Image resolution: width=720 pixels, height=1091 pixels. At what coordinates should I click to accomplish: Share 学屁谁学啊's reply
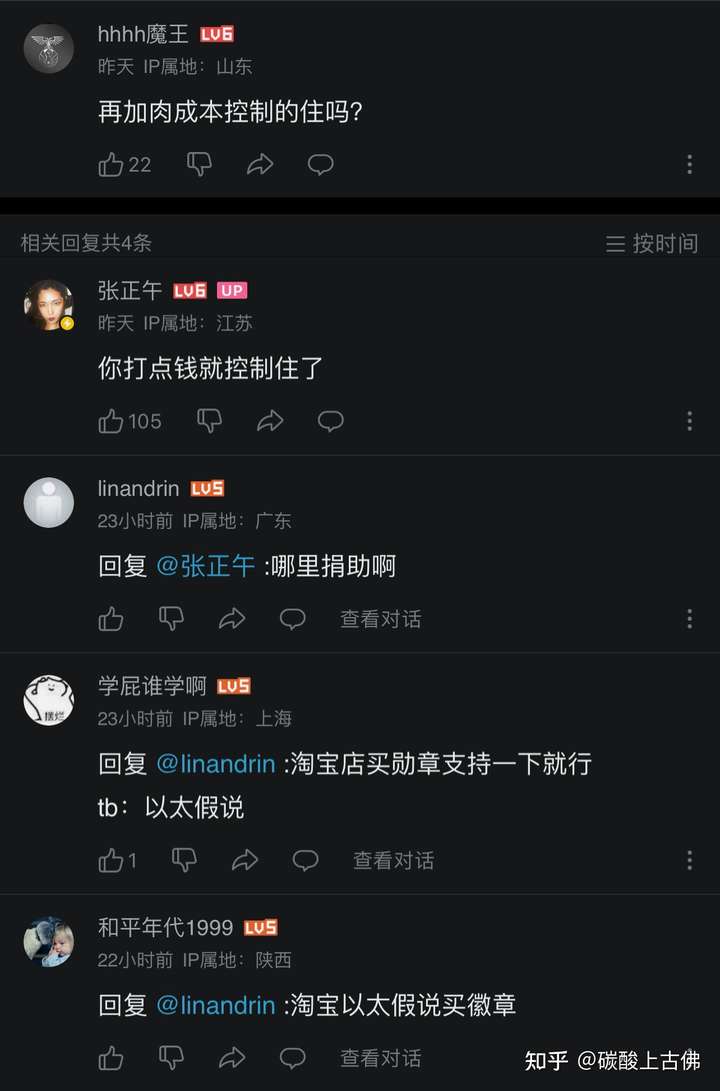245,860
